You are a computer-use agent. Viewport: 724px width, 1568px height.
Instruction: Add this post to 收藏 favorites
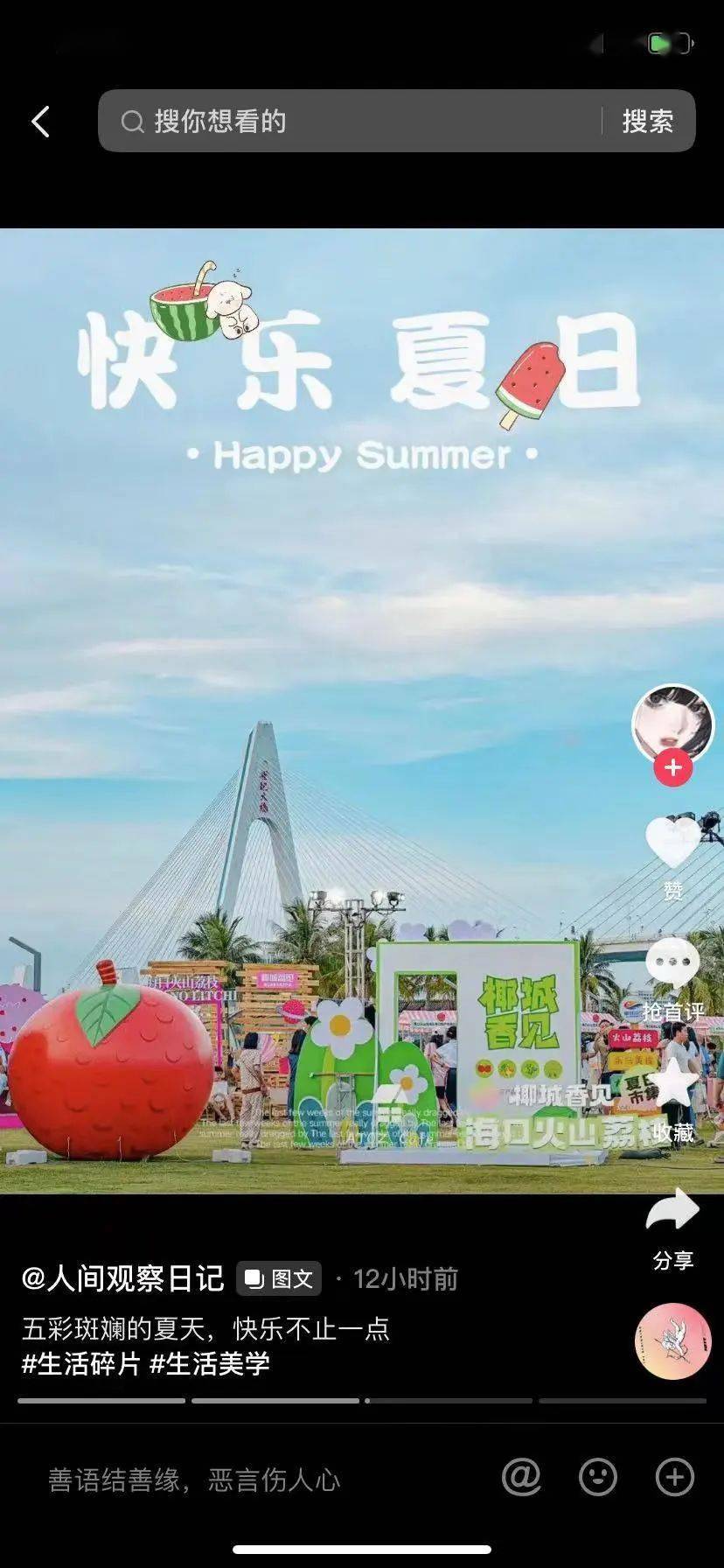(672, 1085)
